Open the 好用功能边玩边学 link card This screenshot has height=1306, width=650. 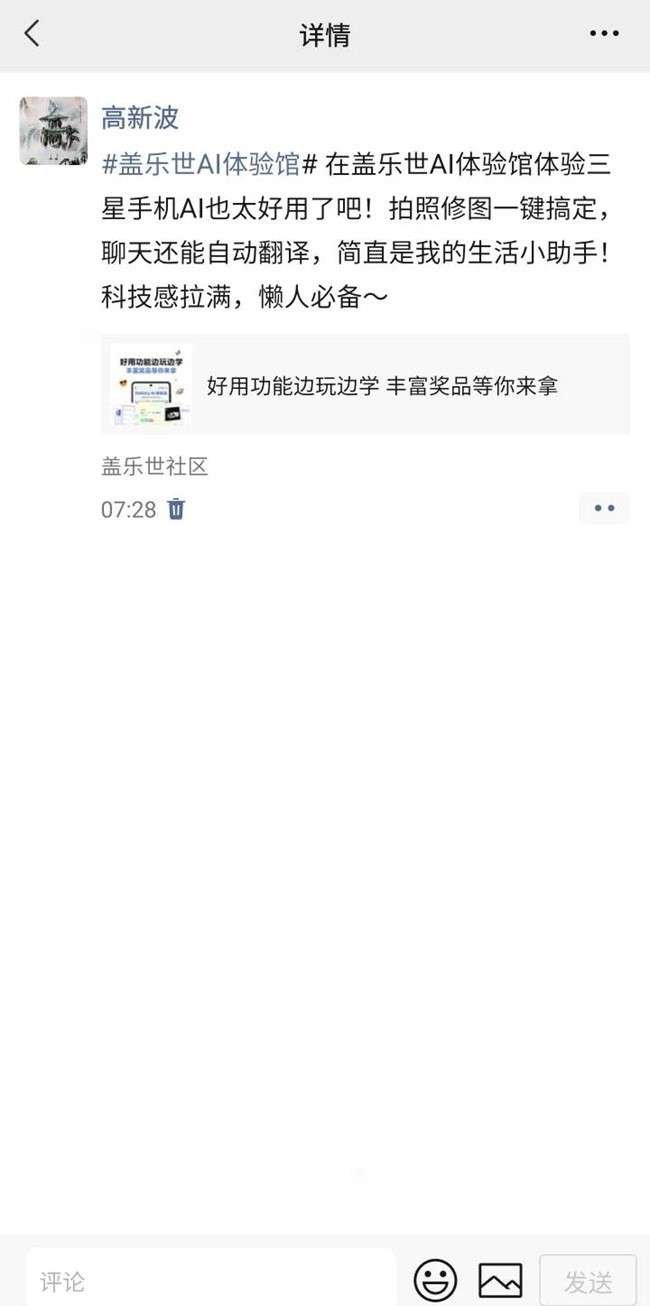click(365, 385)
